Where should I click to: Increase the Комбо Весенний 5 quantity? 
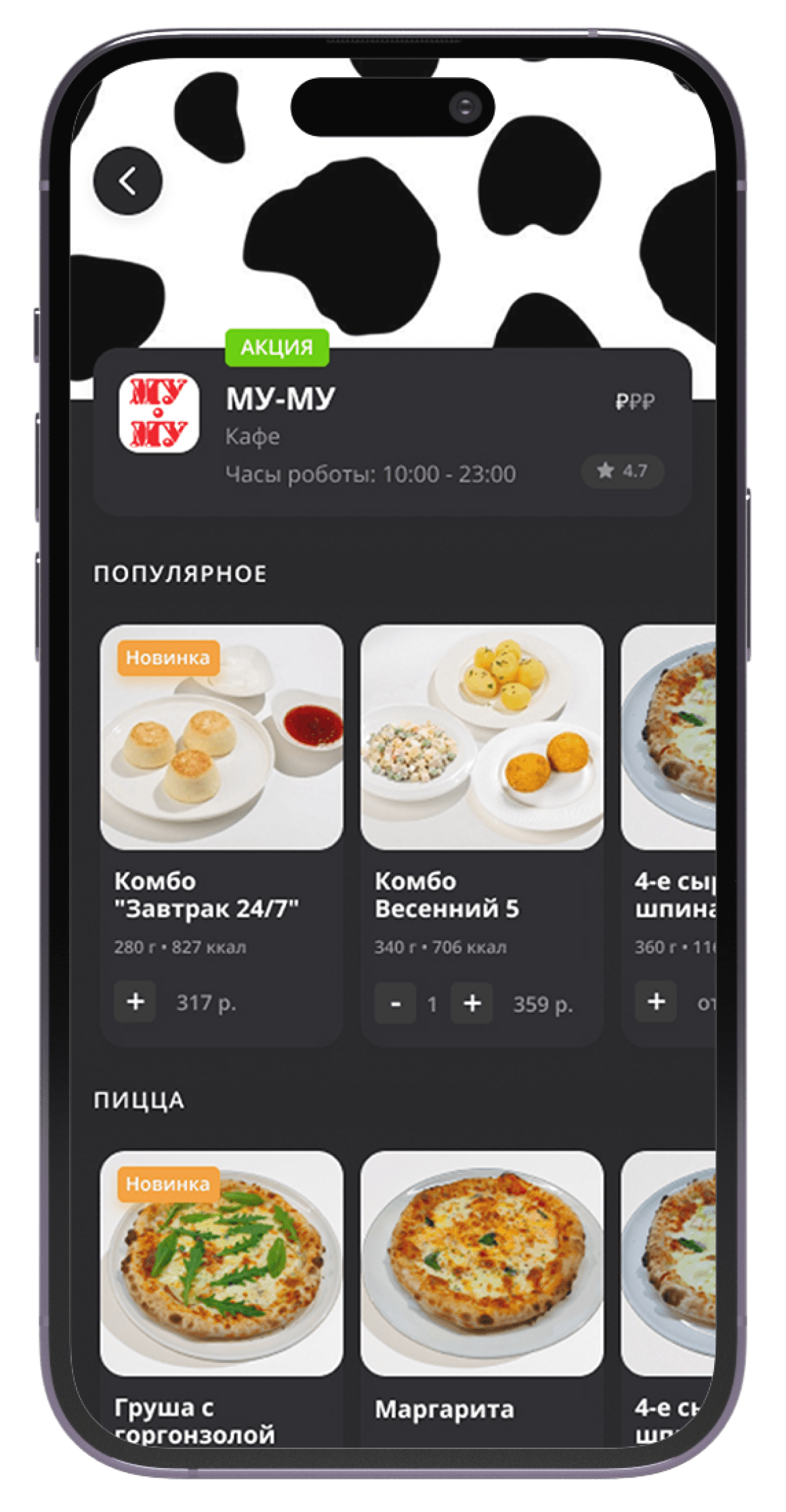point(472,1003)
